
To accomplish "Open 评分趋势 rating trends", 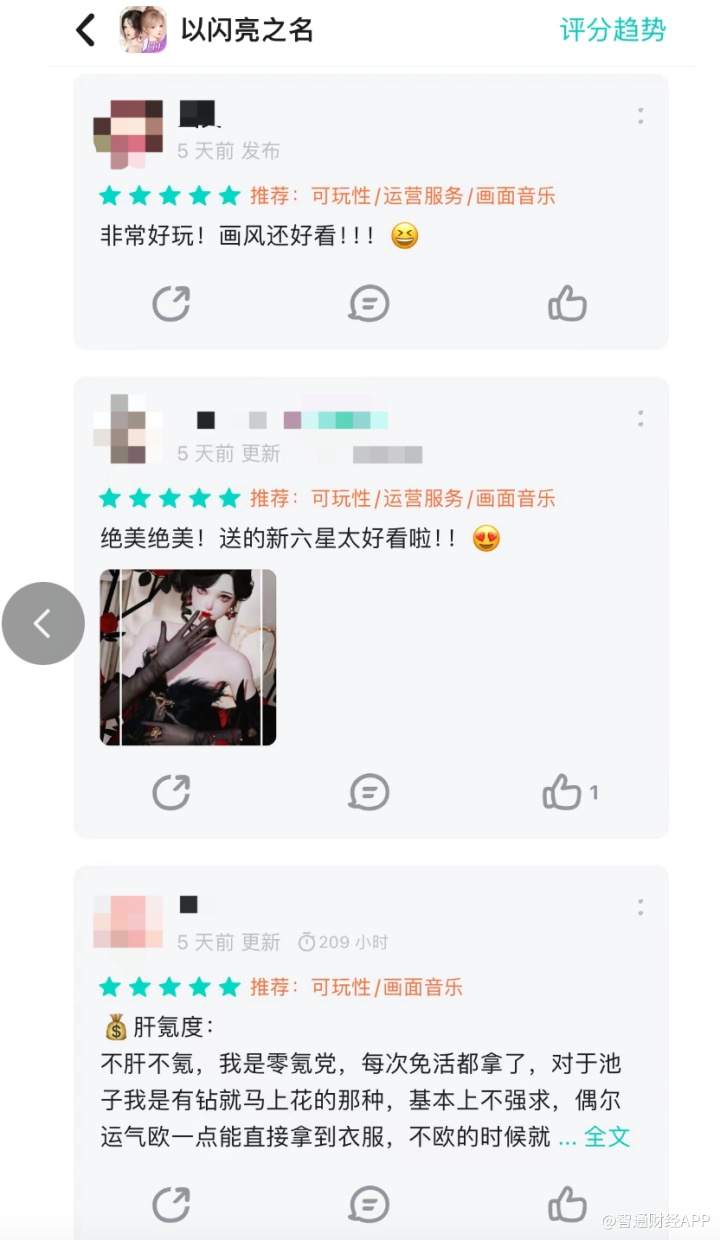I will [x=612, y=30].
